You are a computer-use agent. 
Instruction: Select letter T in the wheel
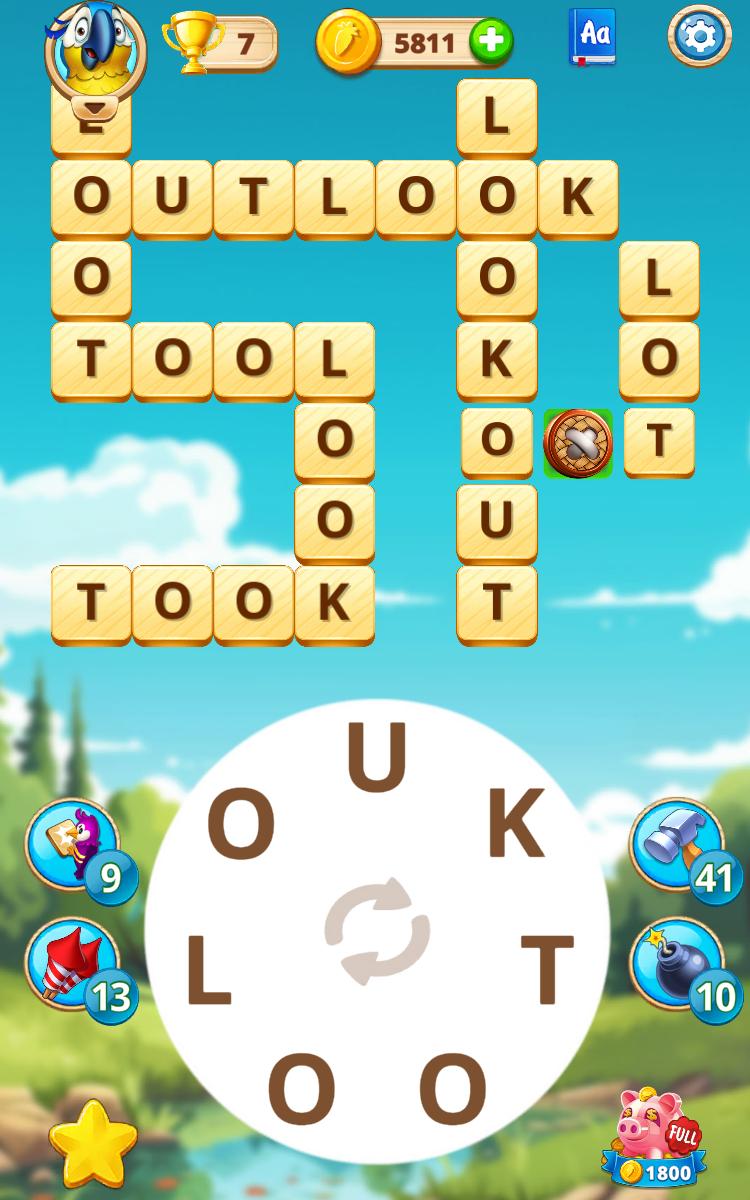tap(547, 970)
